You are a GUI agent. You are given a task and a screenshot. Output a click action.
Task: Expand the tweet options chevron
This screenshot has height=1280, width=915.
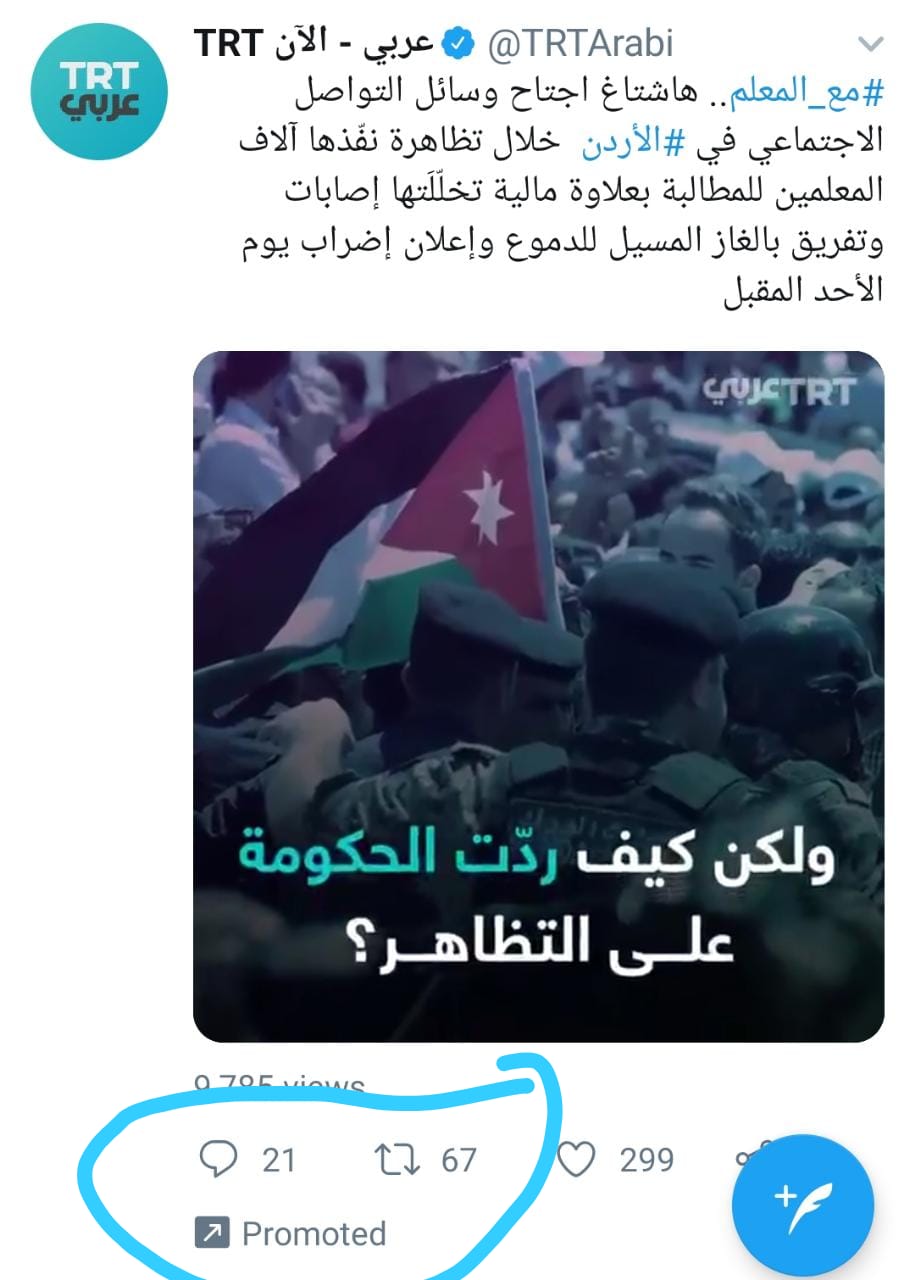(870, 45)
